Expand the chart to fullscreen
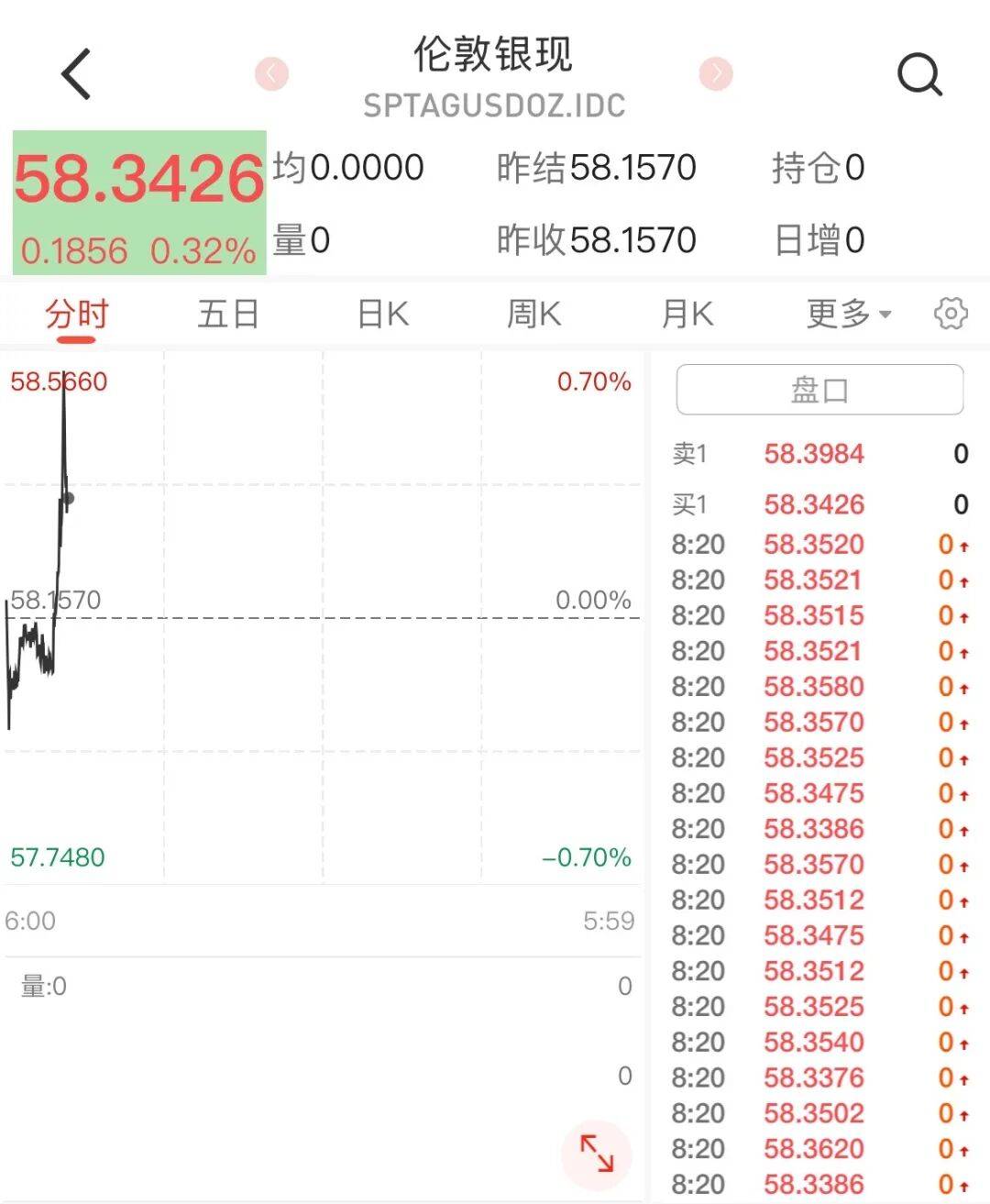This screenshot has height=1204, width=990. tap(597, 1153)
